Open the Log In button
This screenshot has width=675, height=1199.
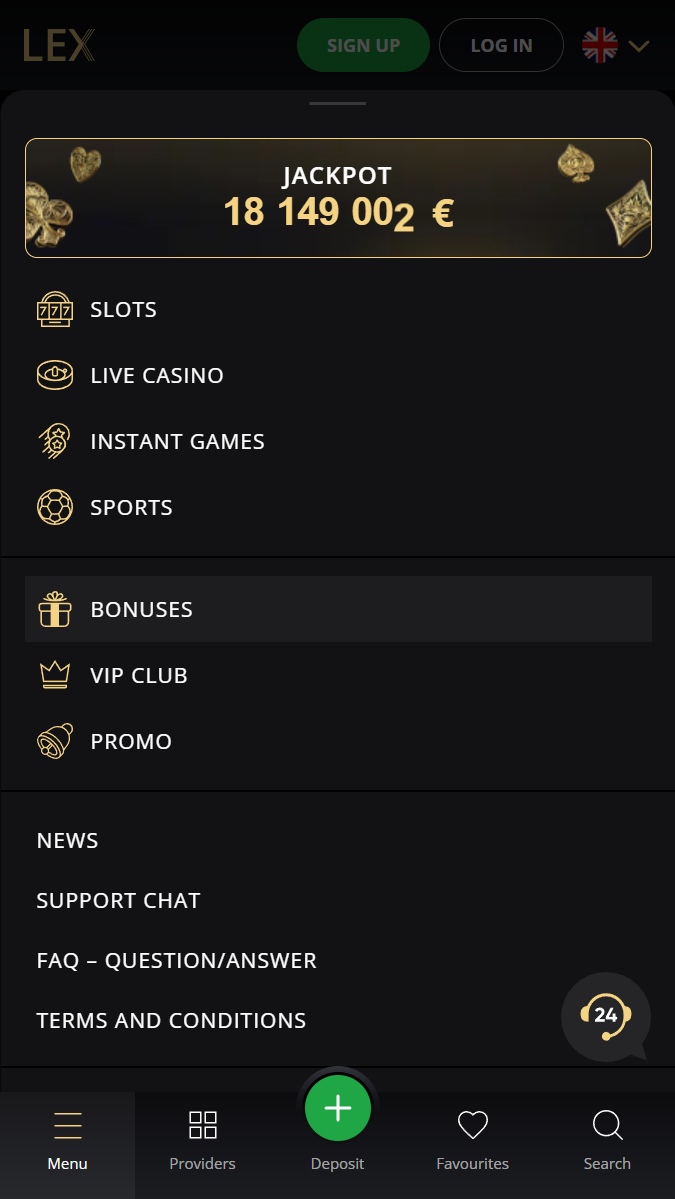point(501,45)
